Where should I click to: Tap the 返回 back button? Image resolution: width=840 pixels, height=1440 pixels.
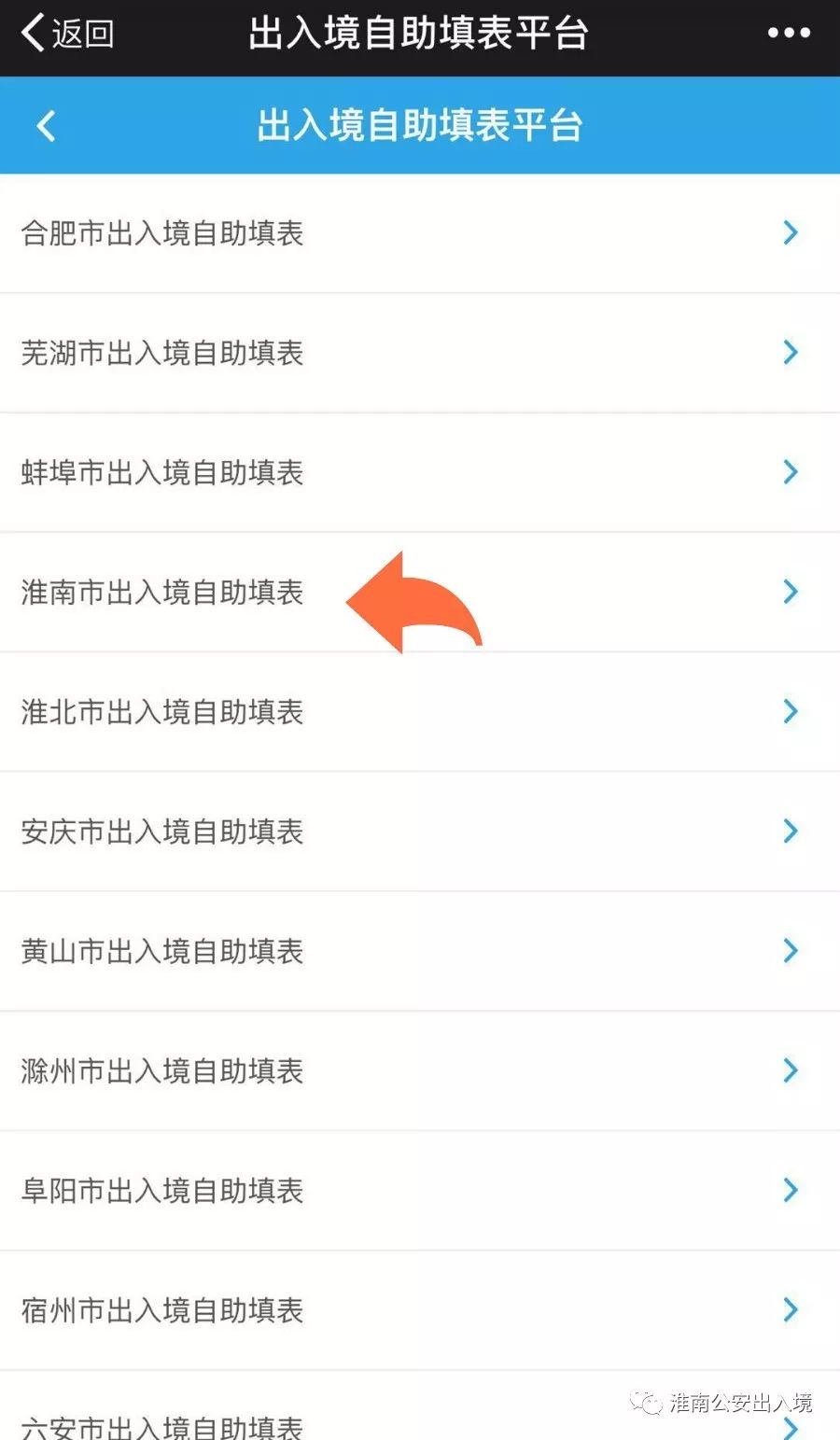(x=67, y=34)
